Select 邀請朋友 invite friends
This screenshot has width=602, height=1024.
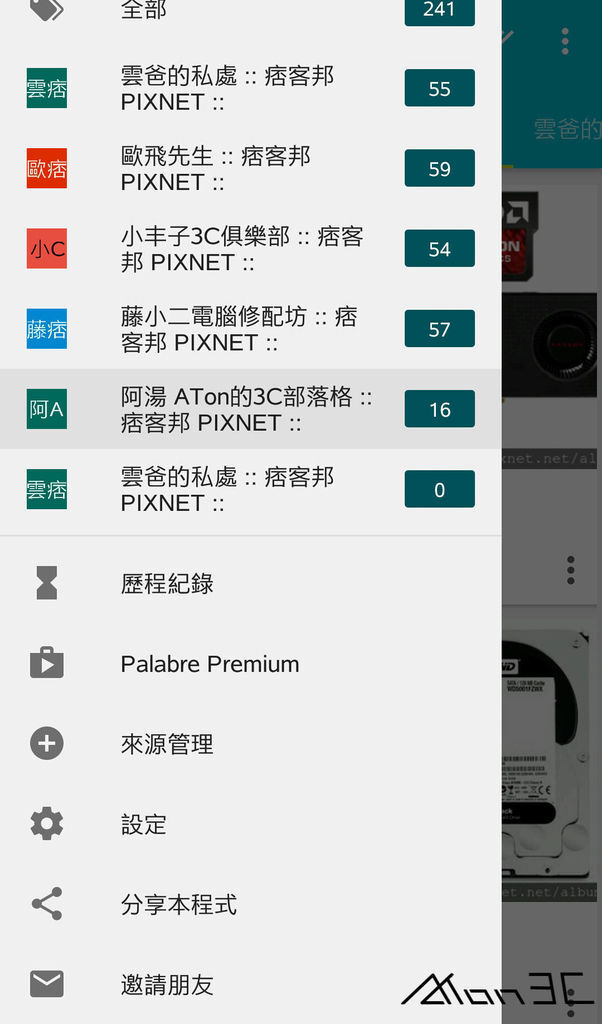point(251,984)
